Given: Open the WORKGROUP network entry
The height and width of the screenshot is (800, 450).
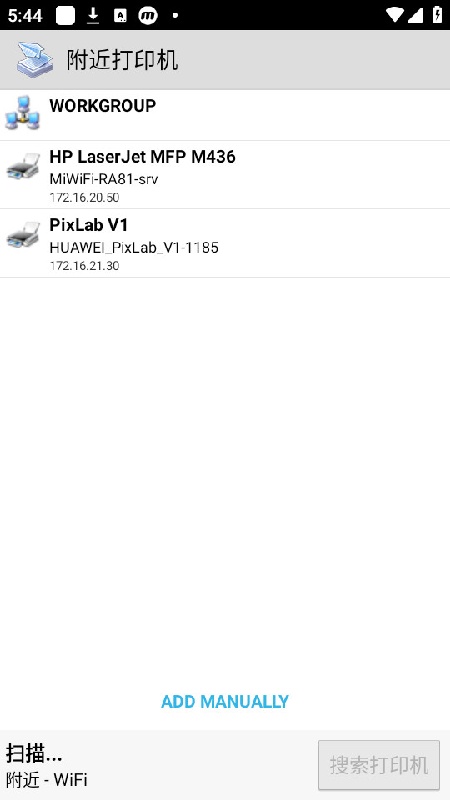Looking at the screenshot, I should (x=225, y=115).
